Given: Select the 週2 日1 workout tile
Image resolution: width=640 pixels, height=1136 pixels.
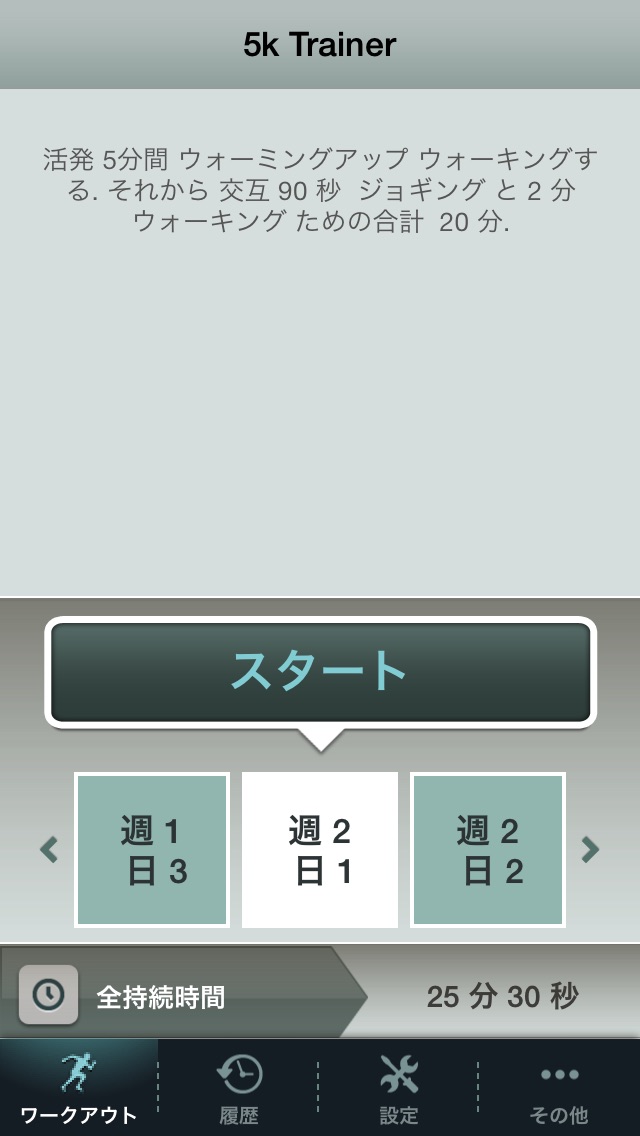Looking at the screenshot, I should coord(320,850).
